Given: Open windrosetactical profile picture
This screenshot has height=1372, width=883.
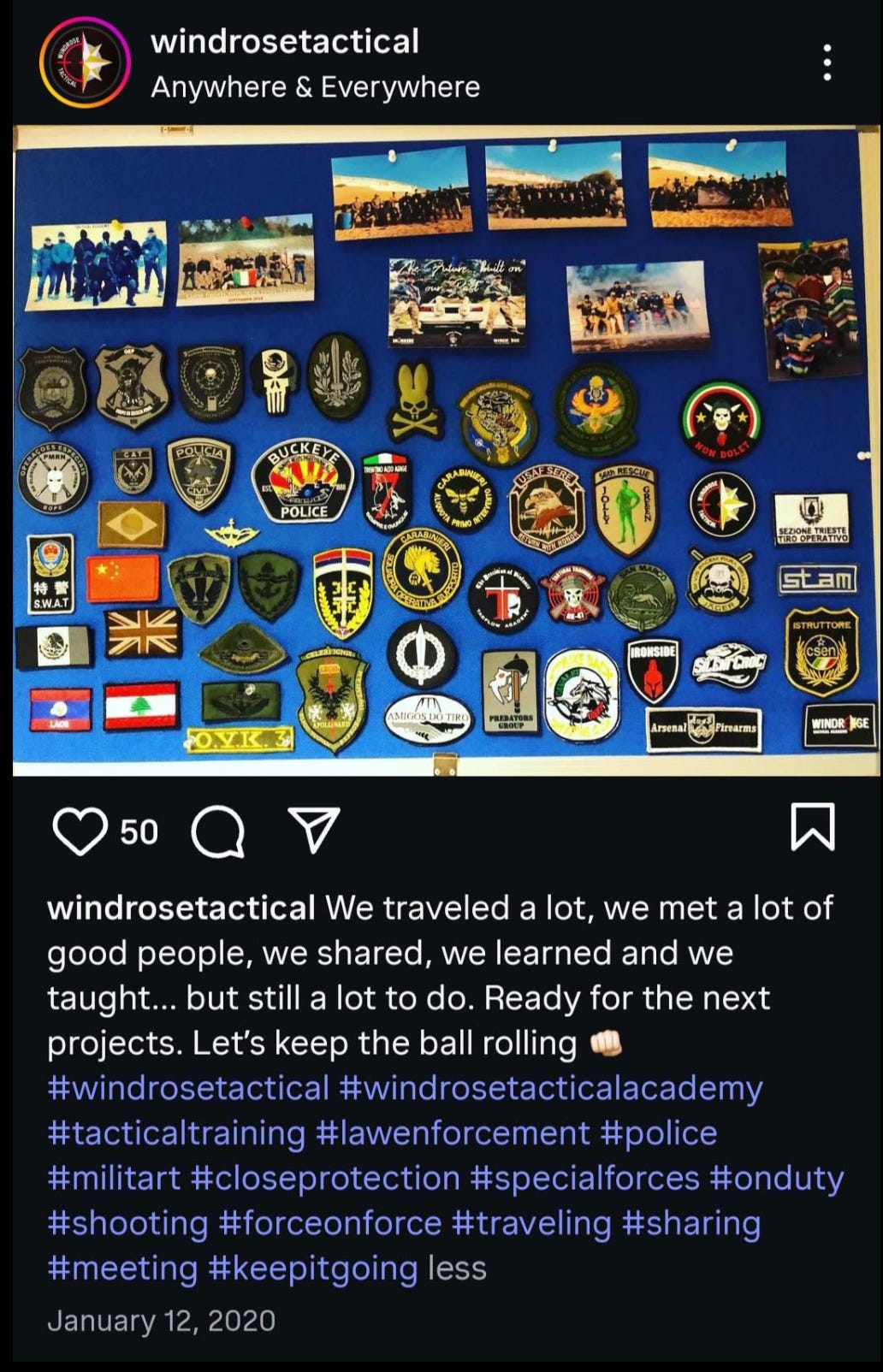Looking at the screenshot, I should tap(84, 63).
